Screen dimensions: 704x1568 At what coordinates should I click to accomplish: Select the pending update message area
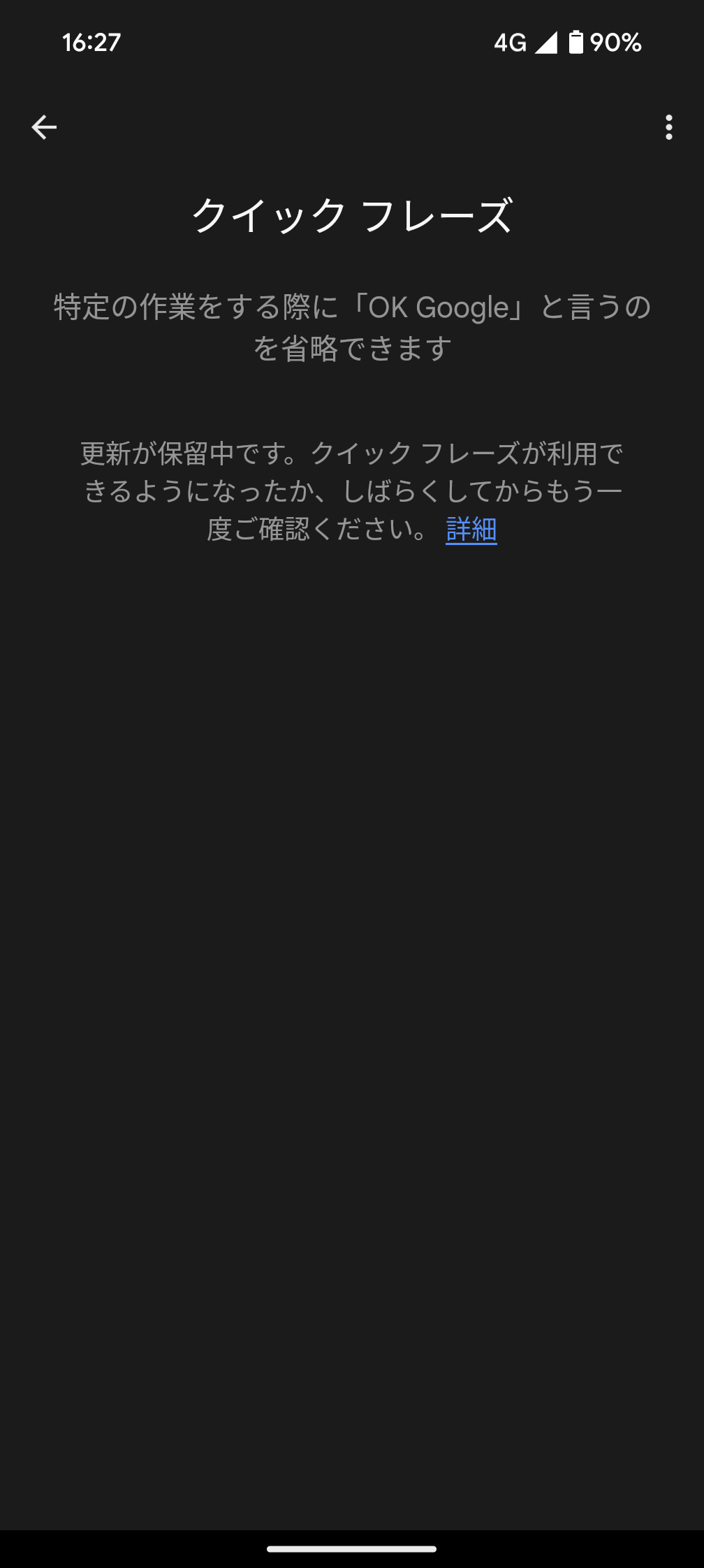[352, 491]
